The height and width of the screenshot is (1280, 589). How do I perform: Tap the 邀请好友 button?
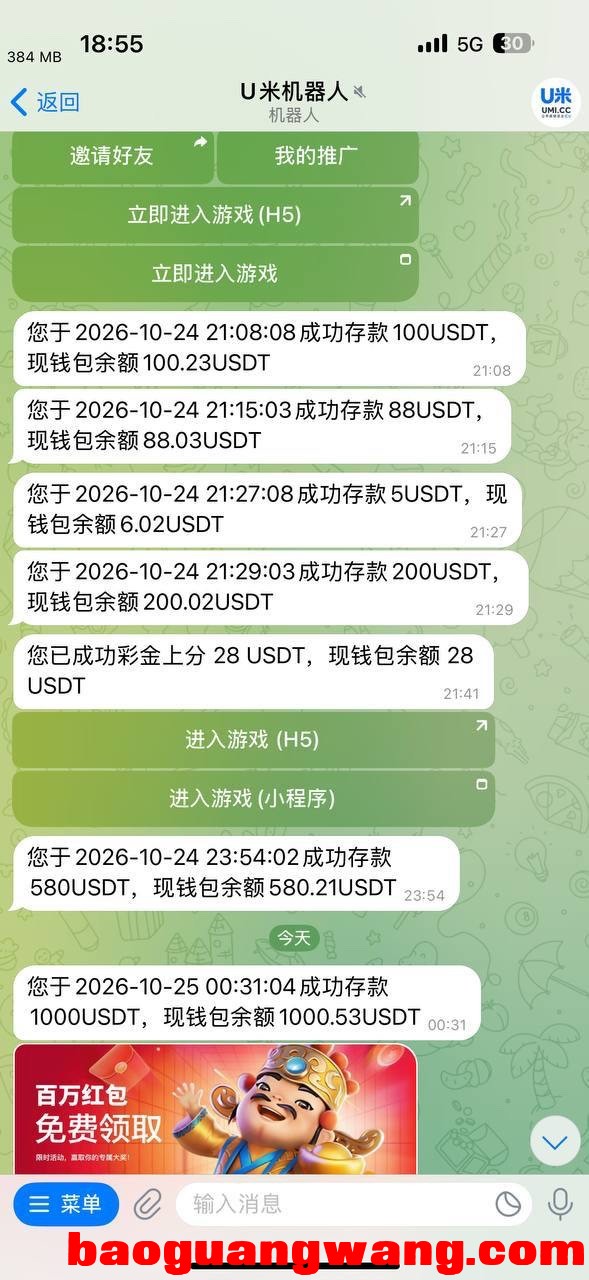click(112, 156)
